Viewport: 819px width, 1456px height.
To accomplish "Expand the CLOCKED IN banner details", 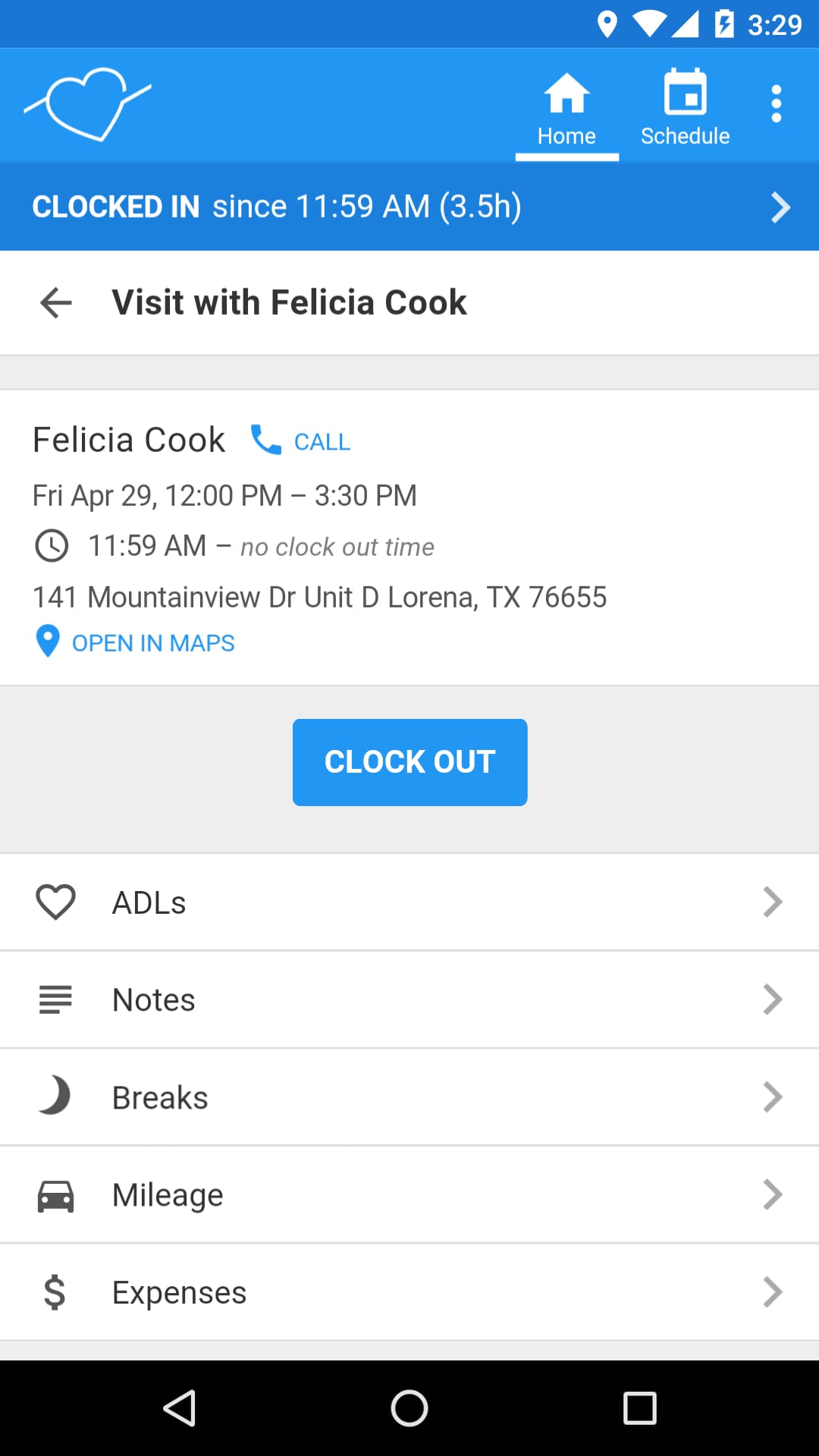I will pos(780,206).
